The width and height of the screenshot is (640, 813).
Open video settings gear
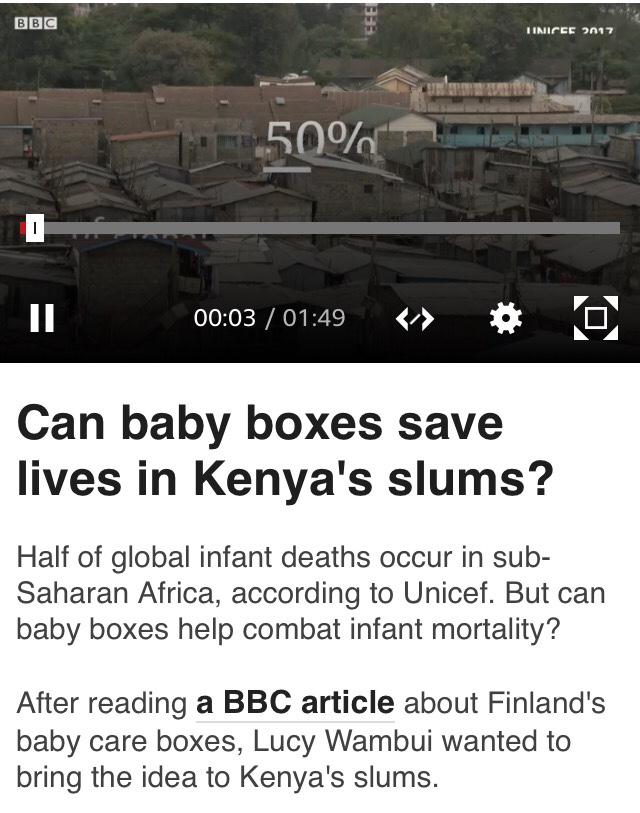[x=506, y=319]
